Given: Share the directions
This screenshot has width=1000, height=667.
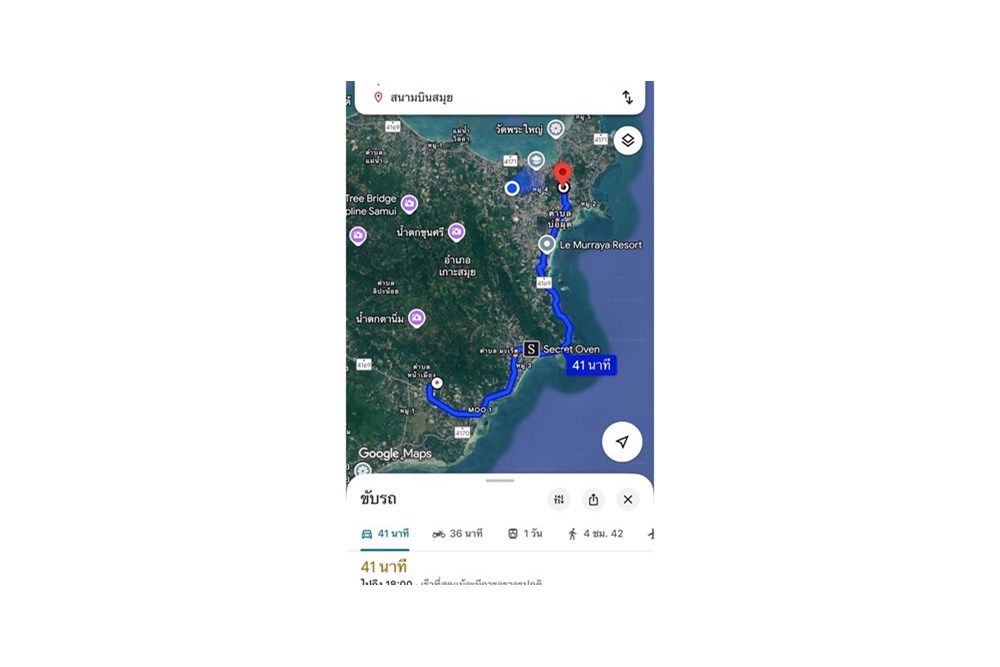Looking at the screenshot, I should (x=593, y=500).
